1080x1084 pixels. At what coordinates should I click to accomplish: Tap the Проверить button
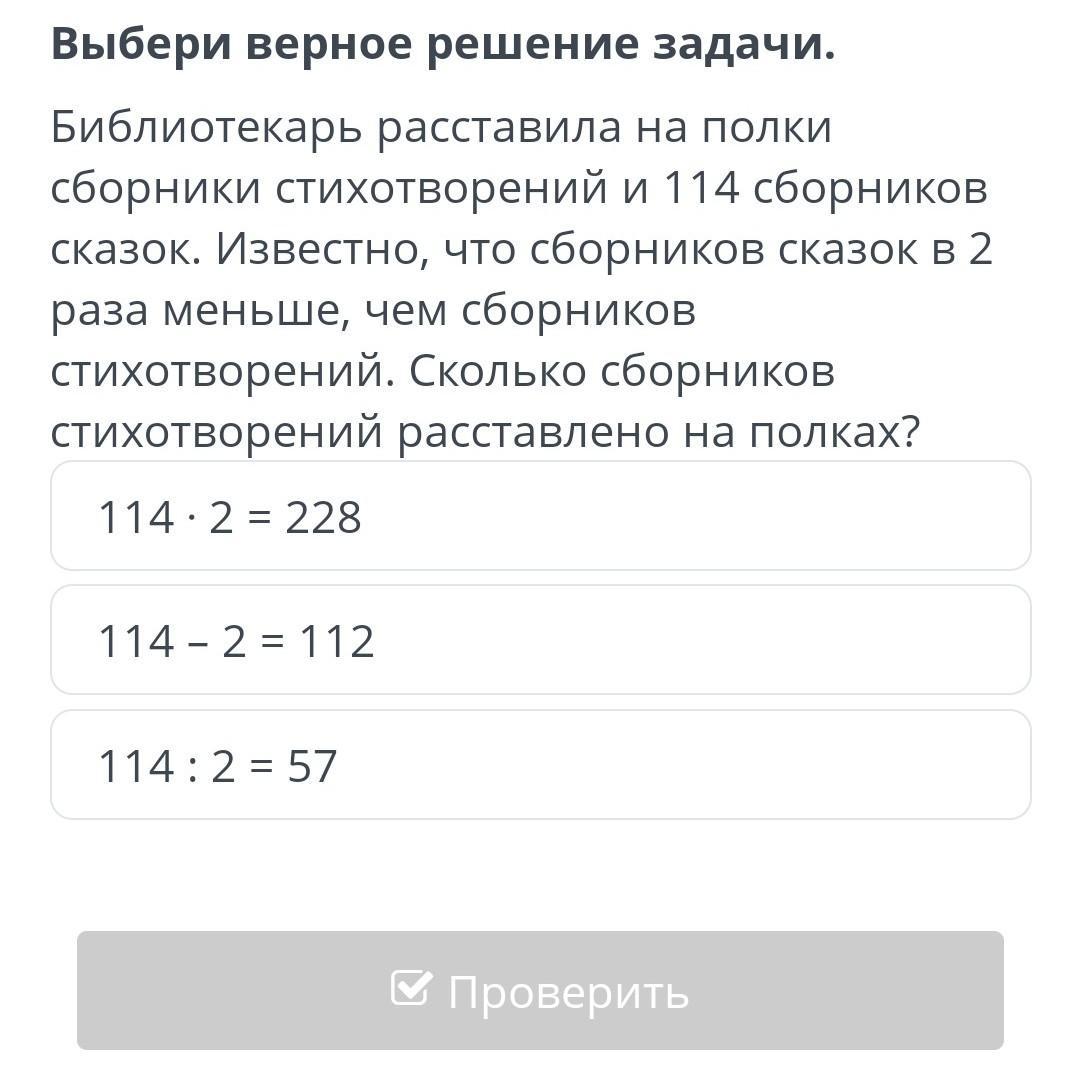point(540,991)
